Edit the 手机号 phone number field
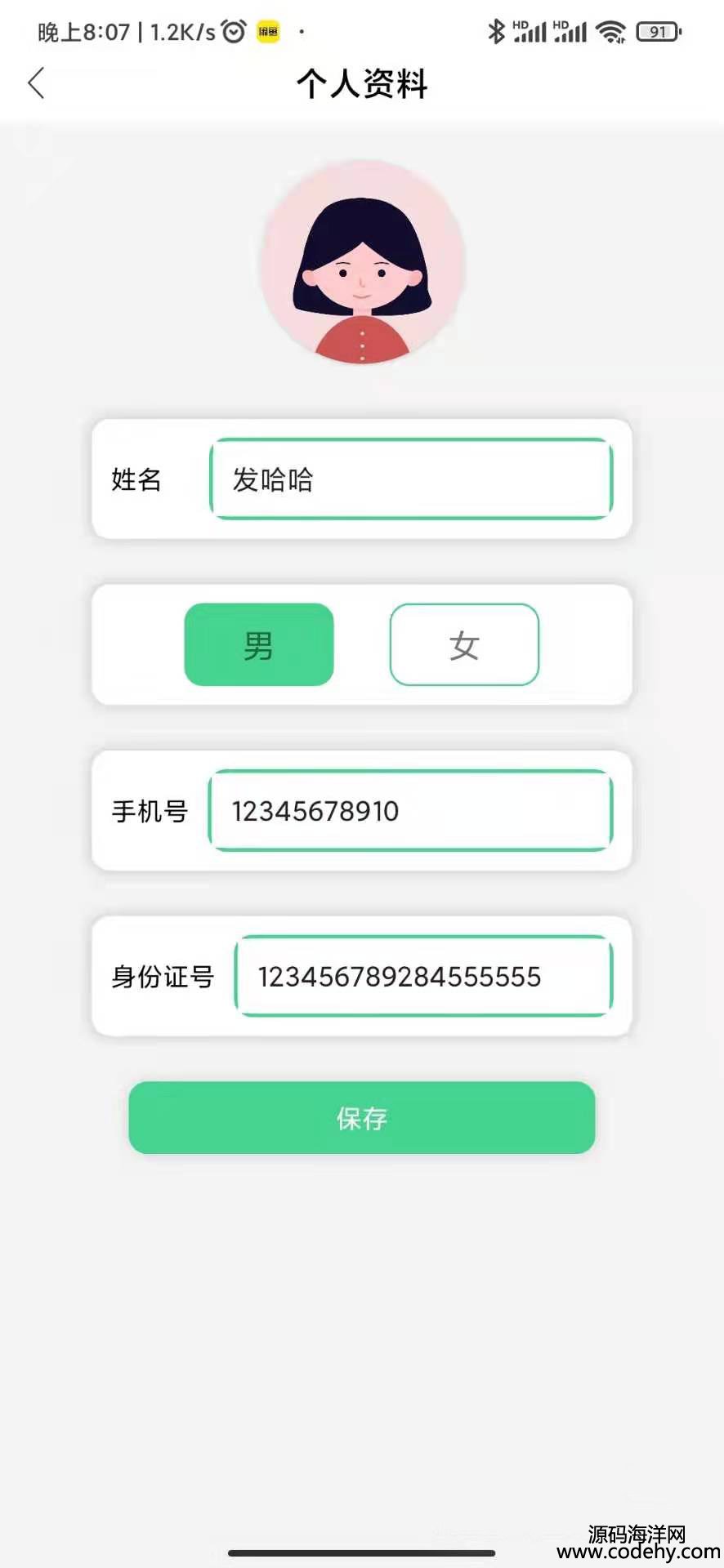The height and width of the screenshot is (1568, 724). coord(411,810)
